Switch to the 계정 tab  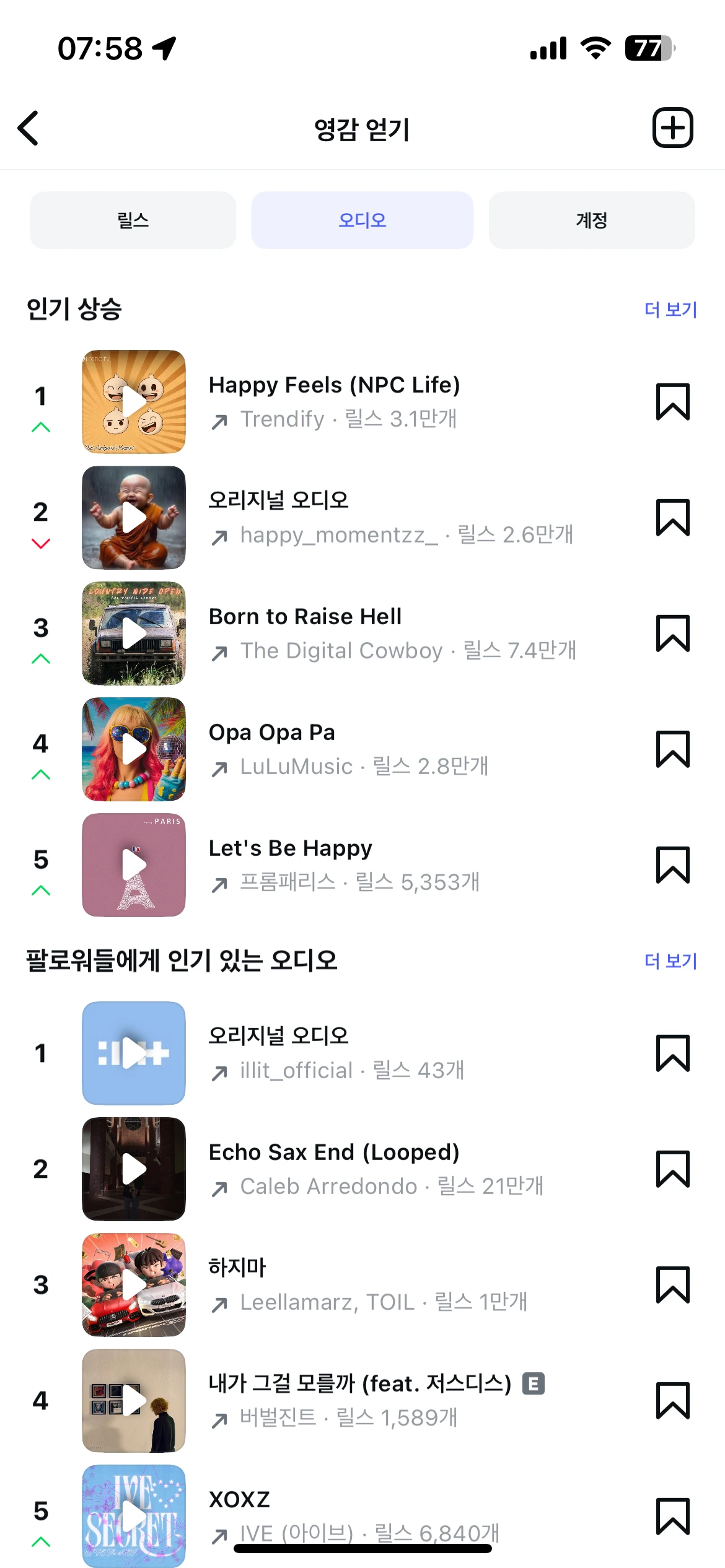pos(591,220)
